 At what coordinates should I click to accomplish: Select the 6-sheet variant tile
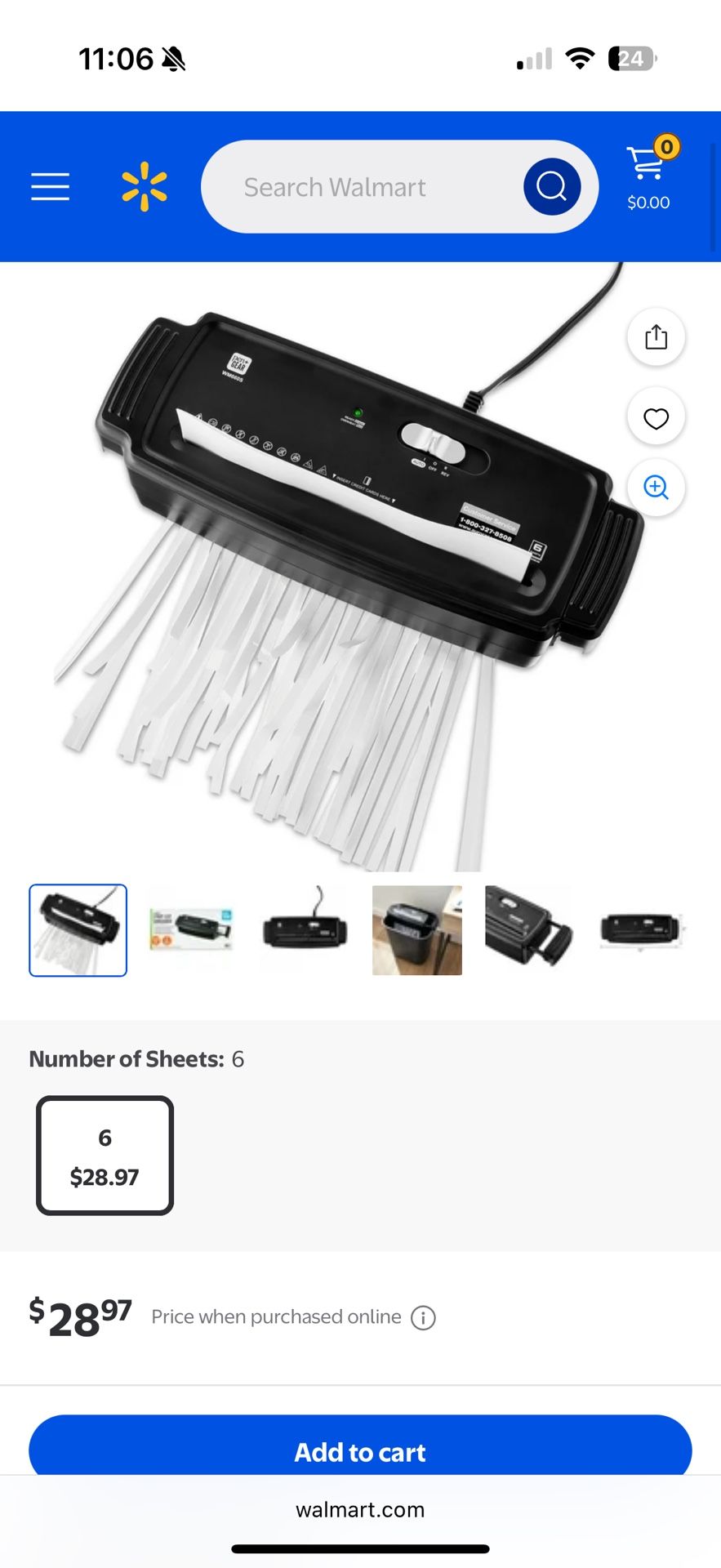(x=104, y=1154)
